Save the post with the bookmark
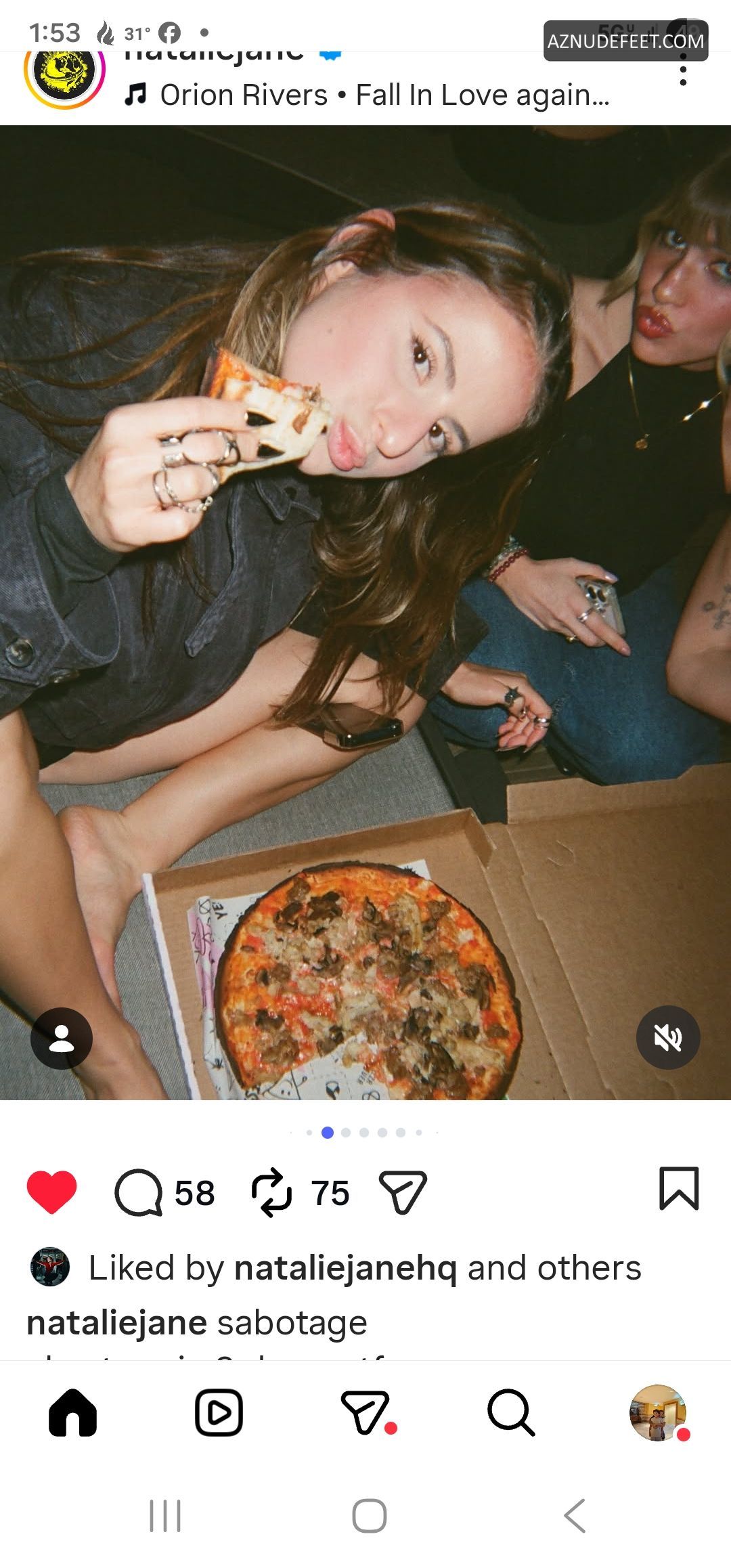Image resolution: width=731 pixels, height=1568 pixels. (678, 1189)
